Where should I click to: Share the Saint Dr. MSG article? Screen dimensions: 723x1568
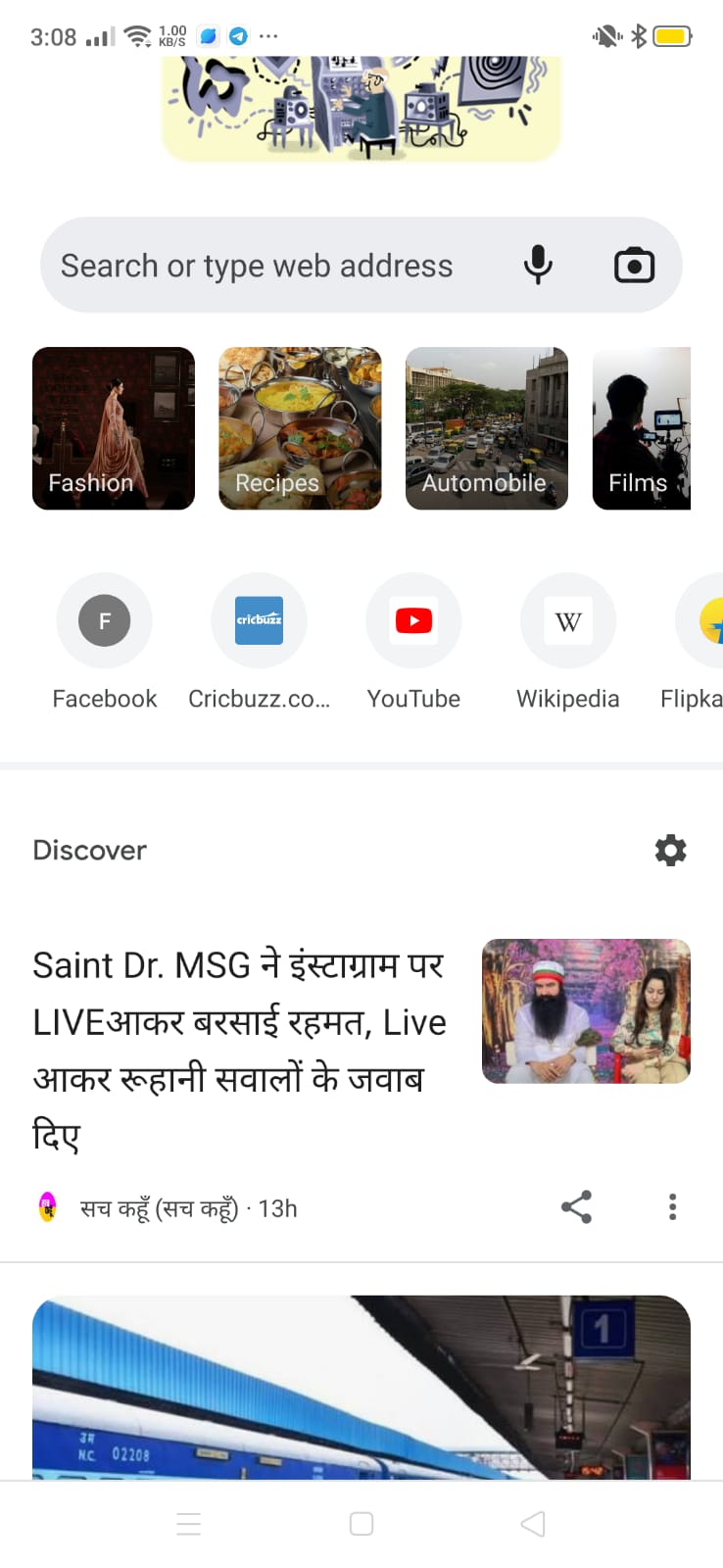tap(576, 1207)
